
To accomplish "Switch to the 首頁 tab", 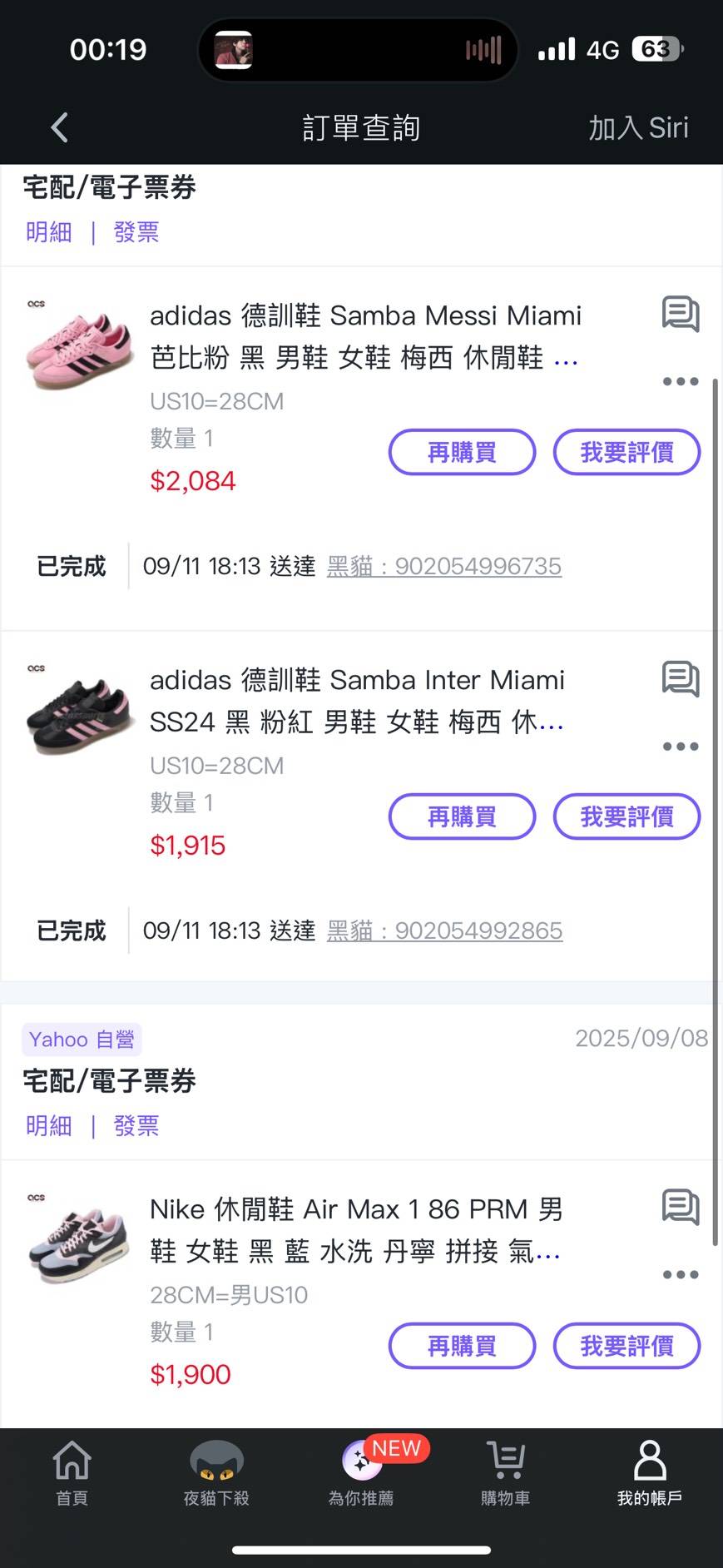I will coord(72,1474).
